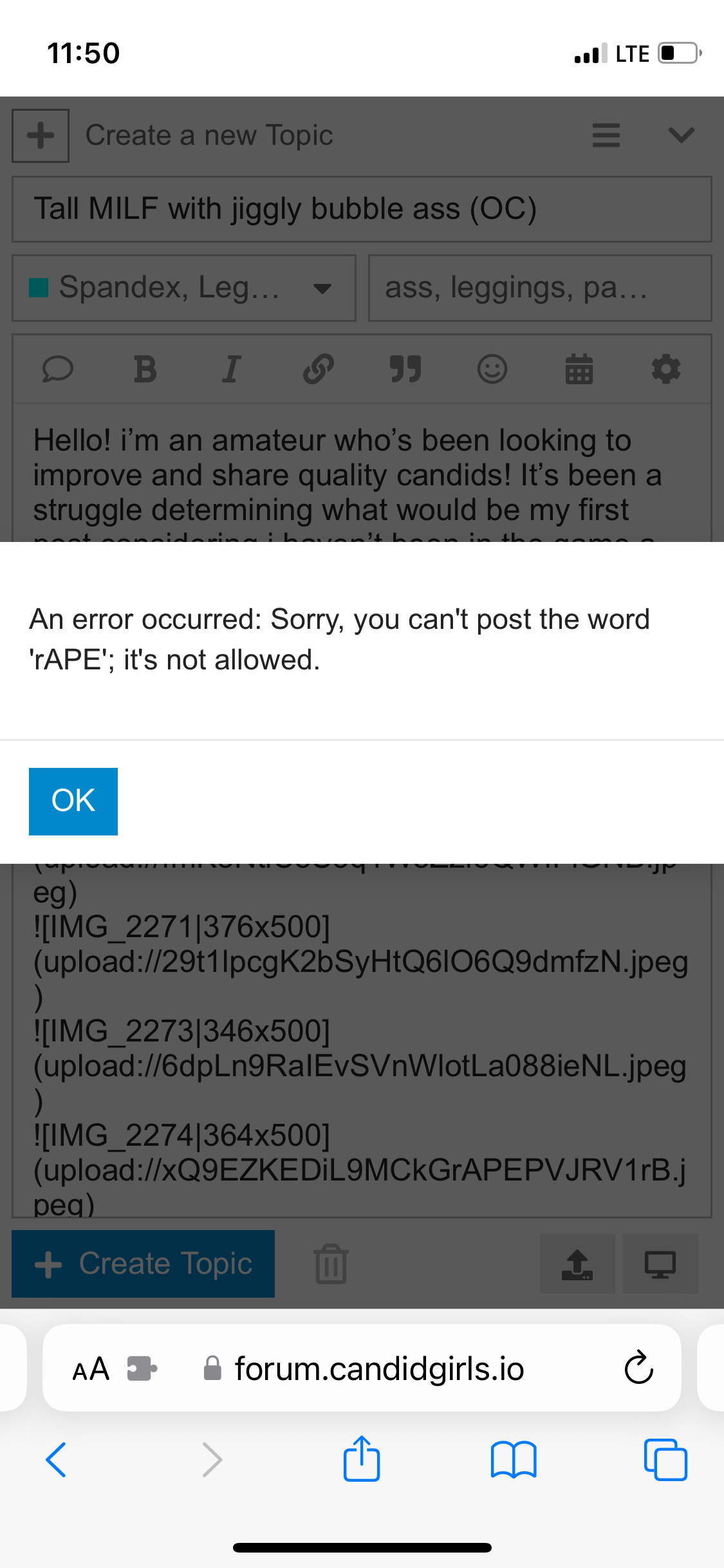Screen dimensions: 724x1568
Task: Go back to the previous page
Action: (x=56, y=1460)
